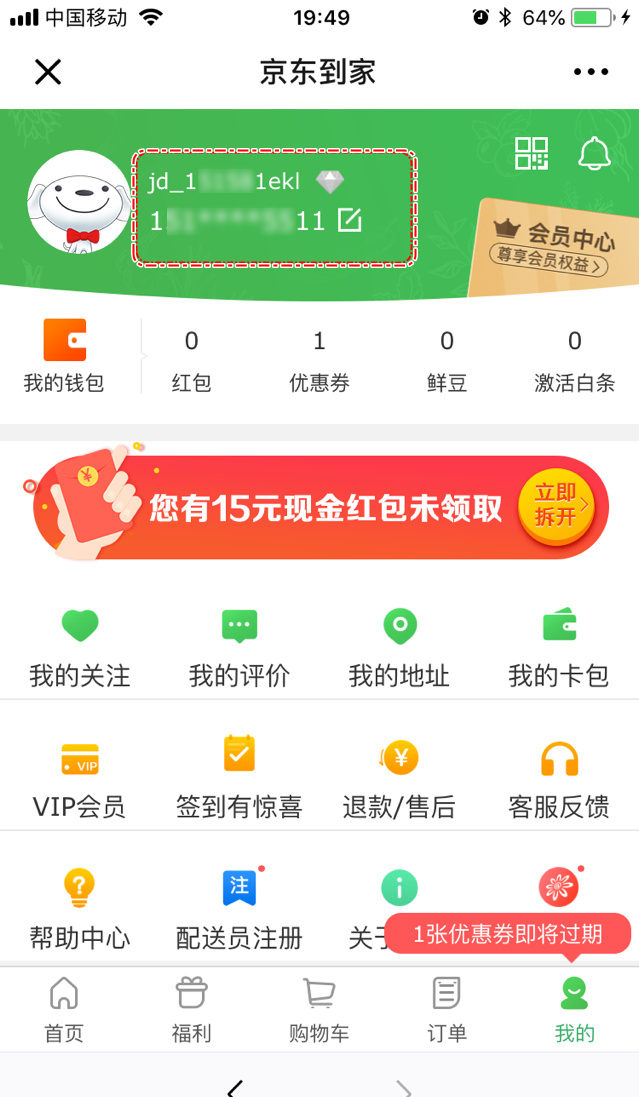Screen dimensions: 639x1097
Task: Open 我的钱包 wallet
Action: coord(64,355)
